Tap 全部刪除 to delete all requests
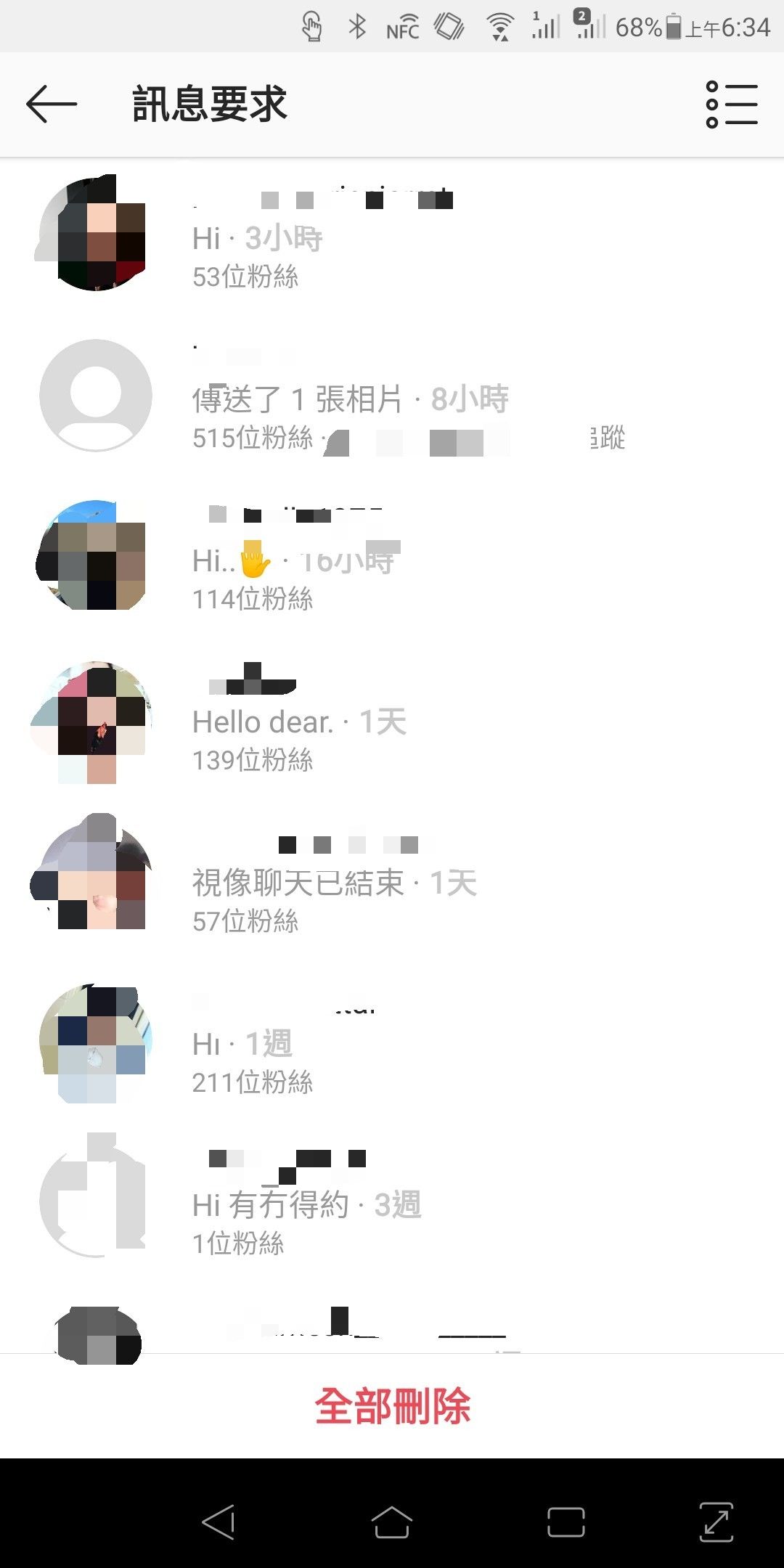The width and height of the screenshot is (784, 1568). 392,1406
